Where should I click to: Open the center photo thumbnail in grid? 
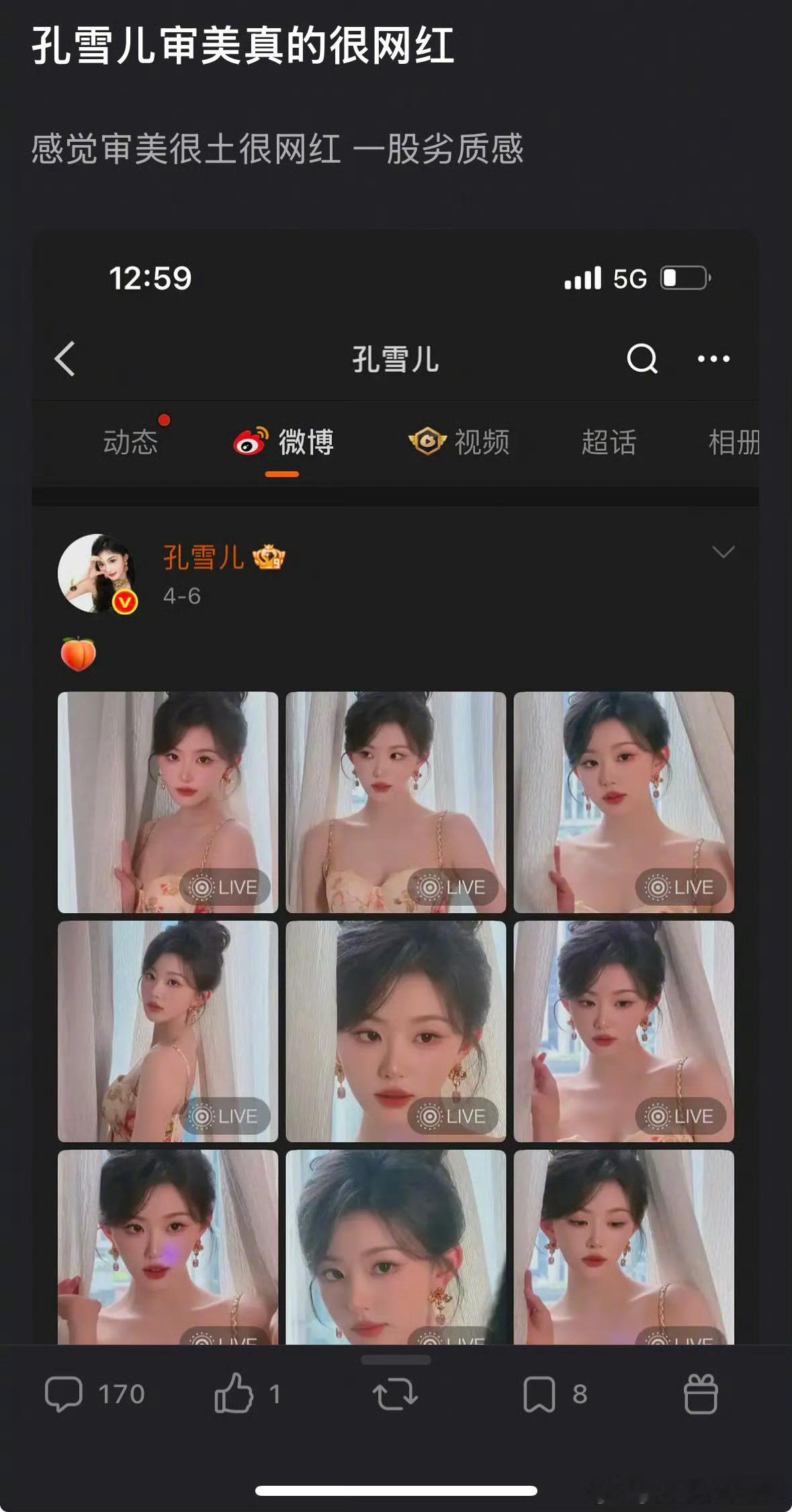(x=396, y=1032)
